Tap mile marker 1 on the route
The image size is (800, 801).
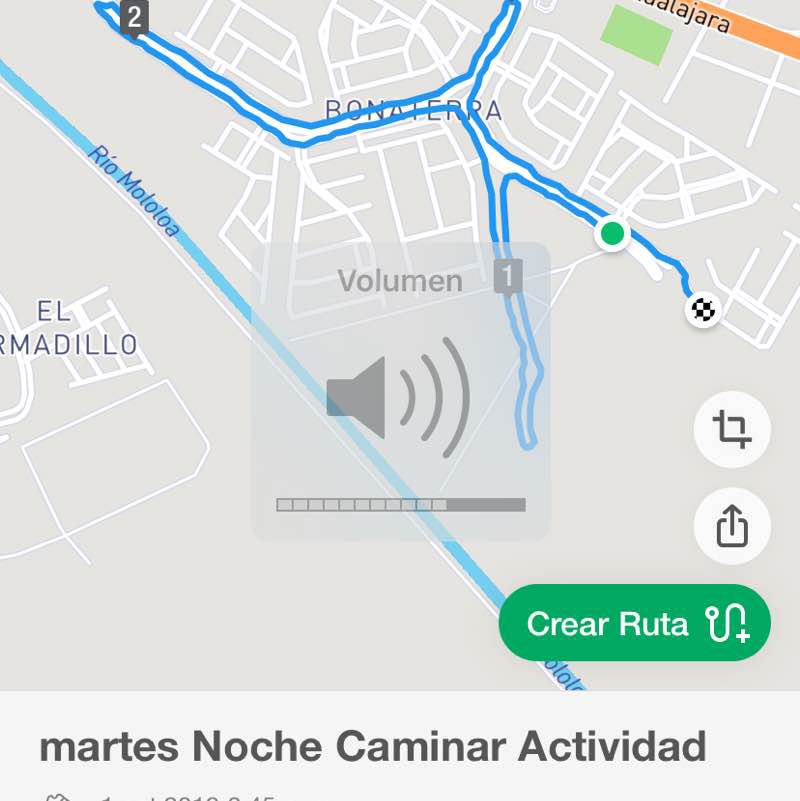pos(510,276)
